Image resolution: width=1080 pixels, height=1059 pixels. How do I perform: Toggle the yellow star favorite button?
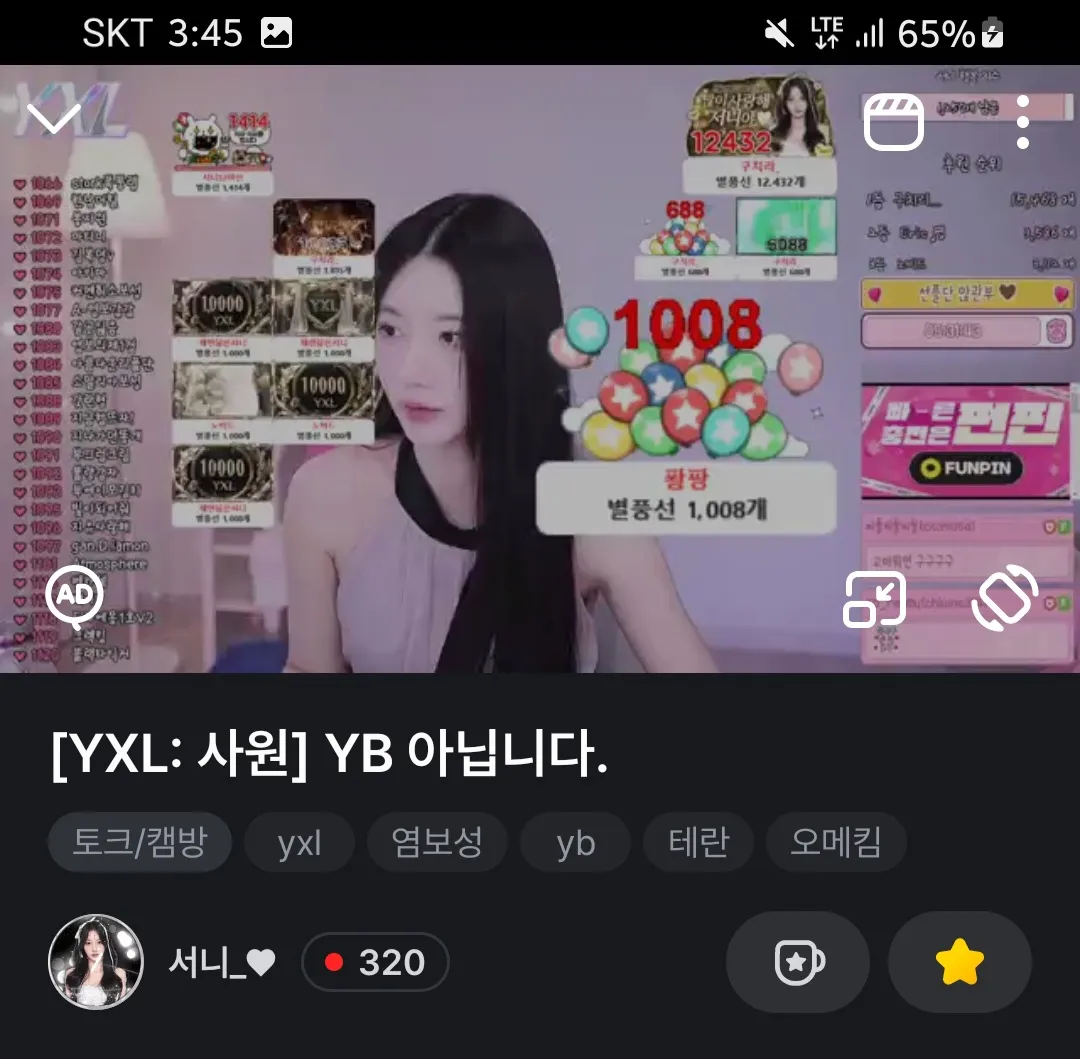coord(959,962)
